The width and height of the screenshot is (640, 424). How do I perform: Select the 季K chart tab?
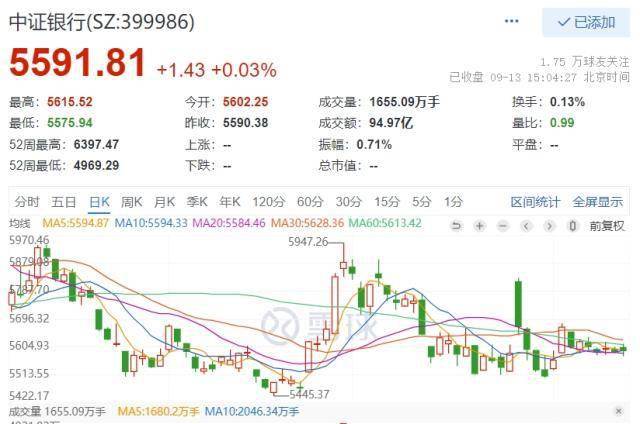(198, 201)
